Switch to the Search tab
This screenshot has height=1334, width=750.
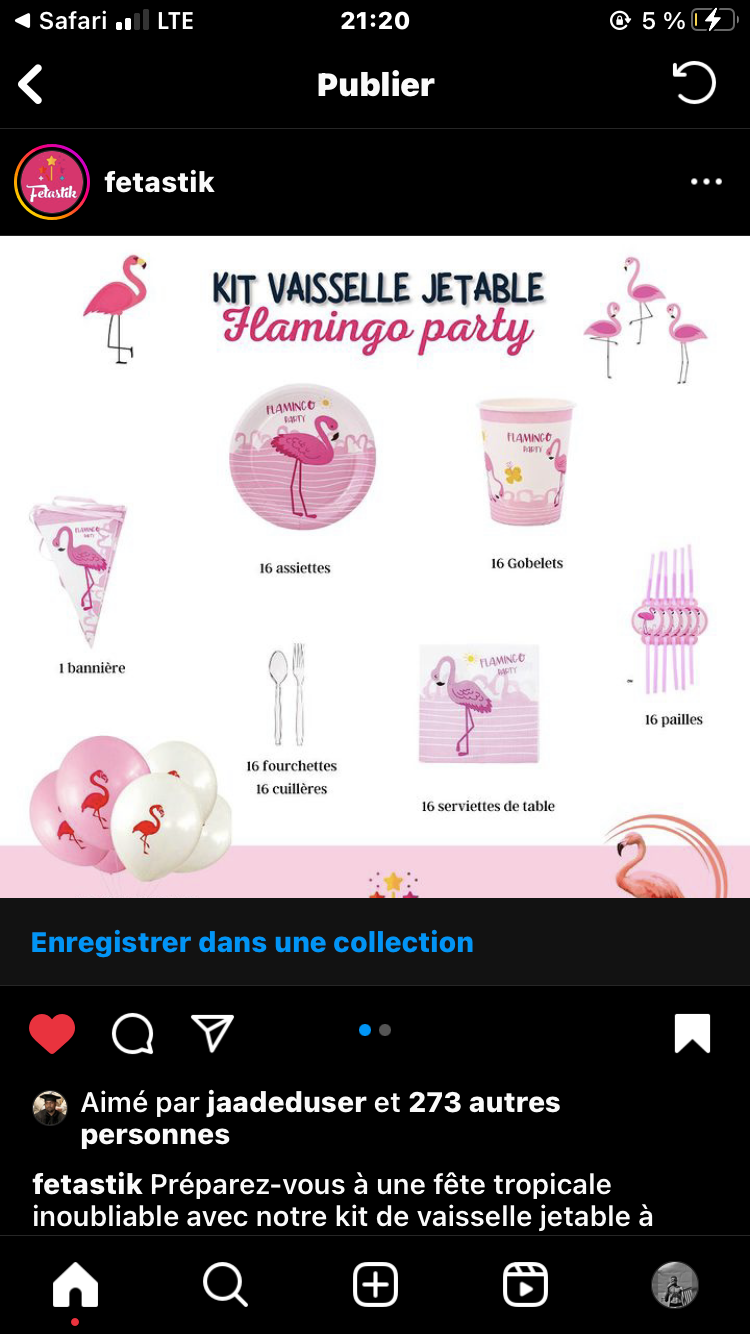(225, 1285)
